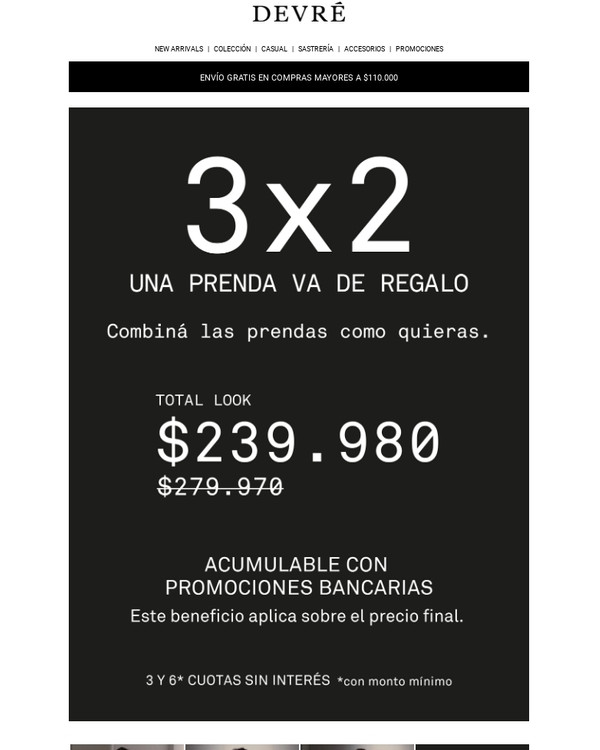This screenshot has height=750, width=600.
Task: Open the Casual category link
Action: tap(275, 48)
